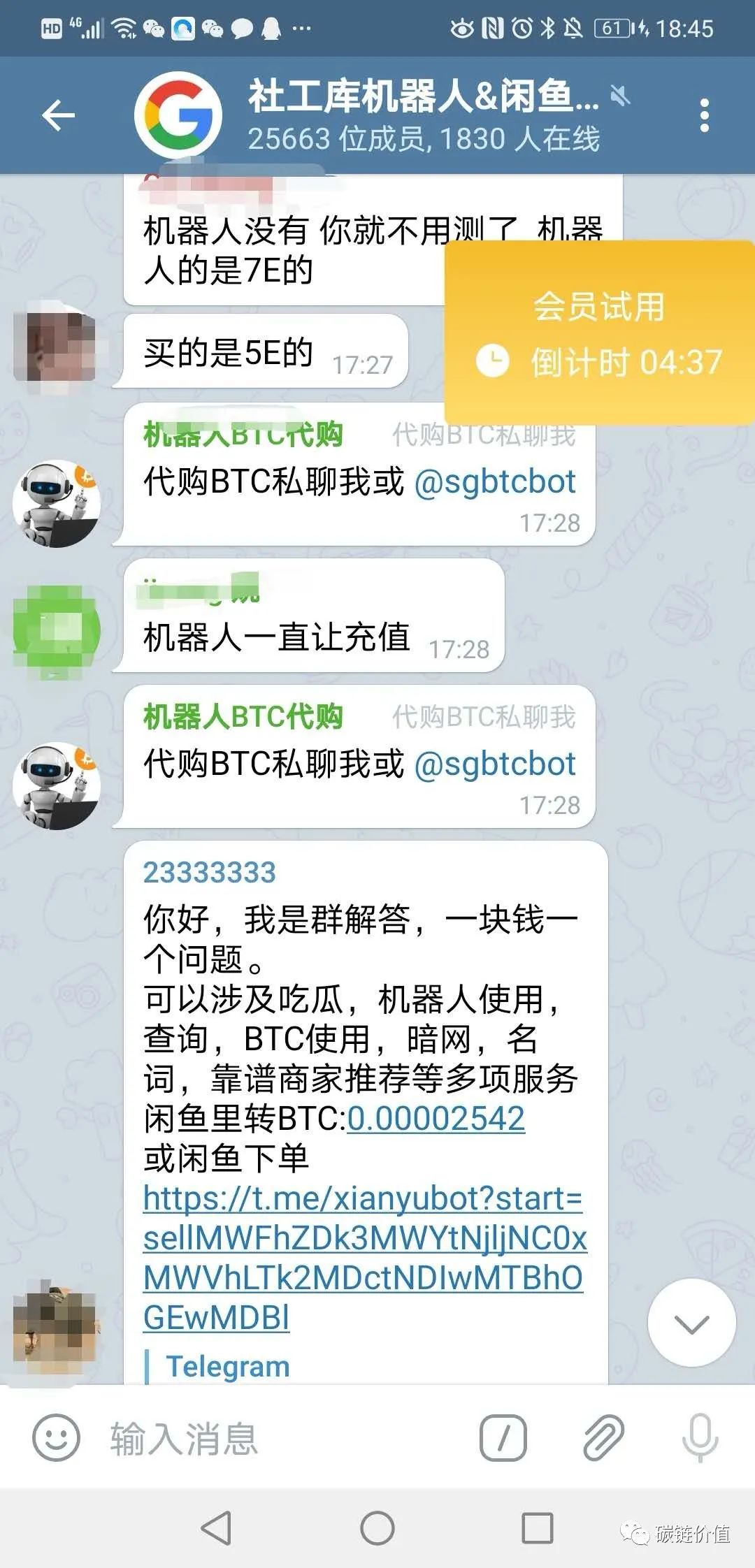
Task: Tap the robot avatar of 机器人BTC代购
Action: 57,785
